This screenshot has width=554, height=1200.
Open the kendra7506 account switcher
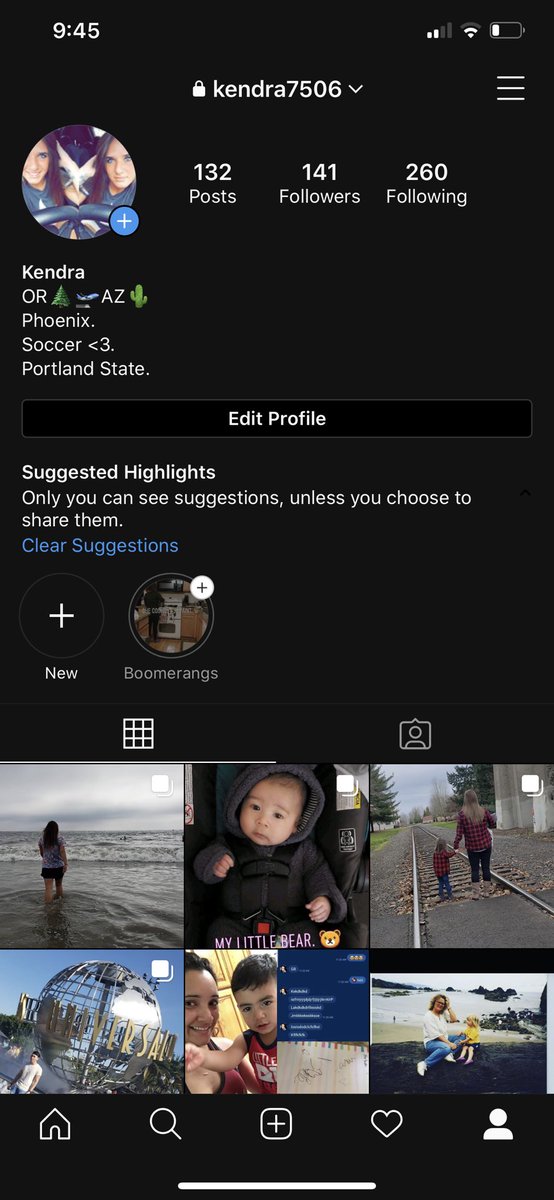277,89
